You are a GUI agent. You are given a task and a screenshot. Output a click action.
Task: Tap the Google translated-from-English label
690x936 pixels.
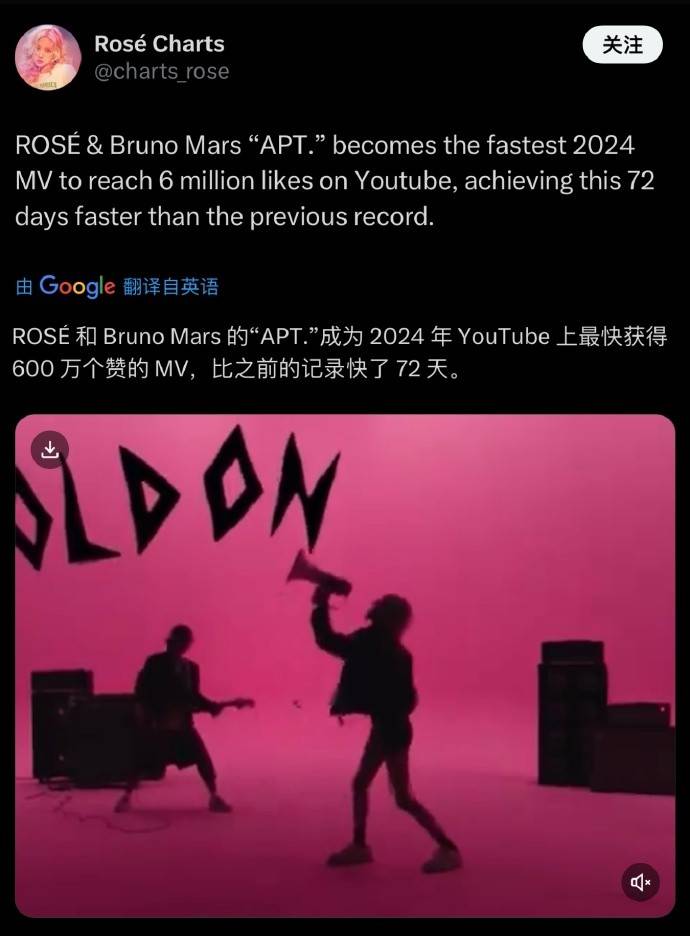[117, 287]
